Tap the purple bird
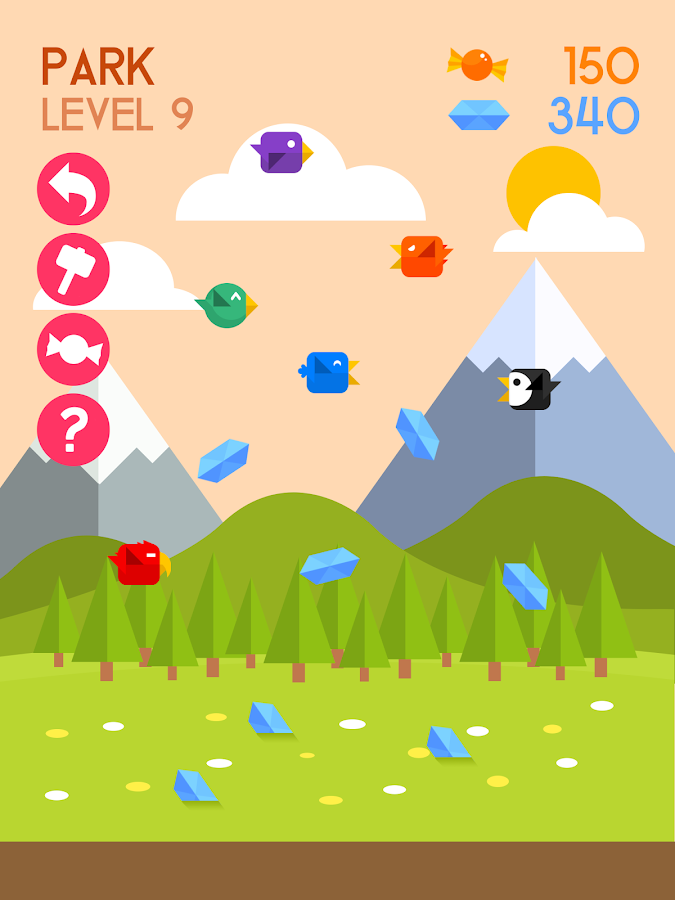 point(281,152)
